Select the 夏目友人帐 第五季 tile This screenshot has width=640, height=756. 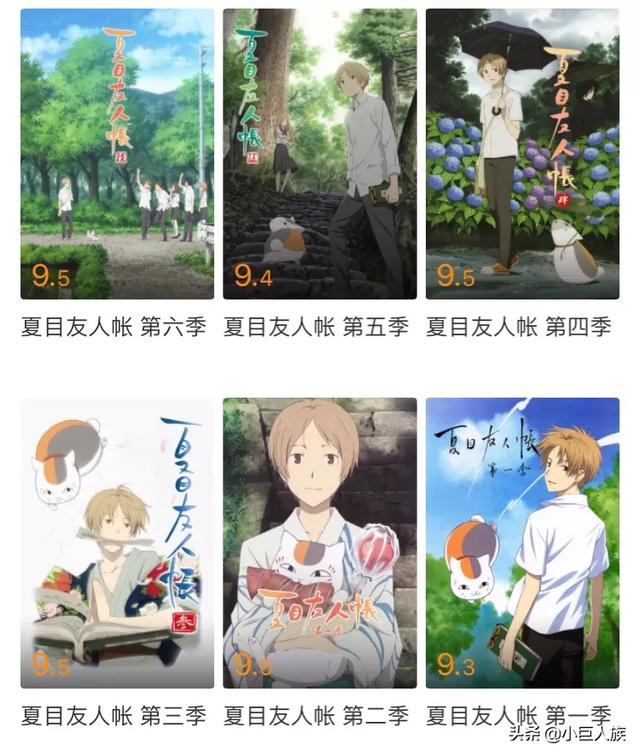pos(319,155)
